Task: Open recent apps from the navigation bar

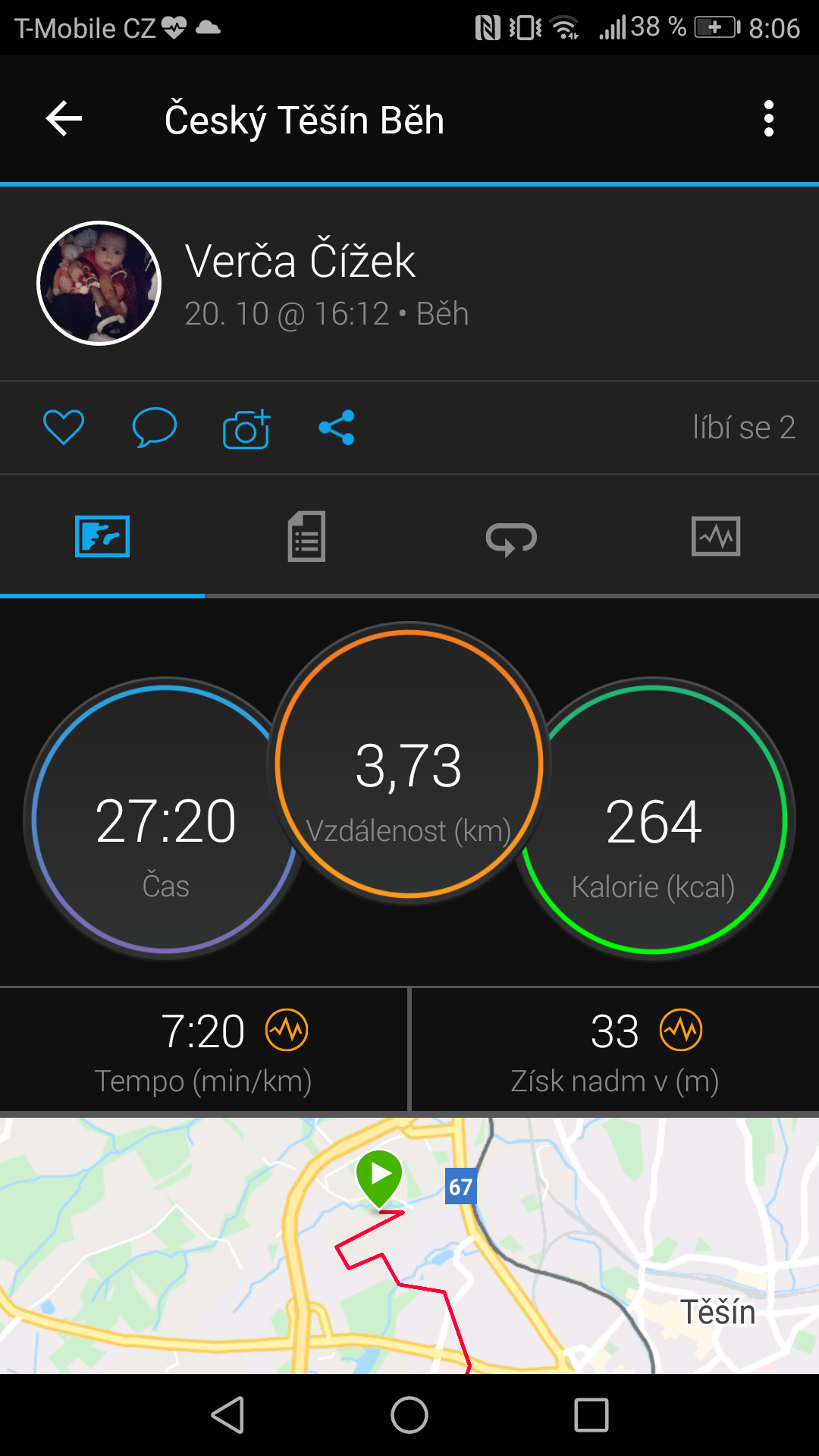Action: (x=591, y=1415)
